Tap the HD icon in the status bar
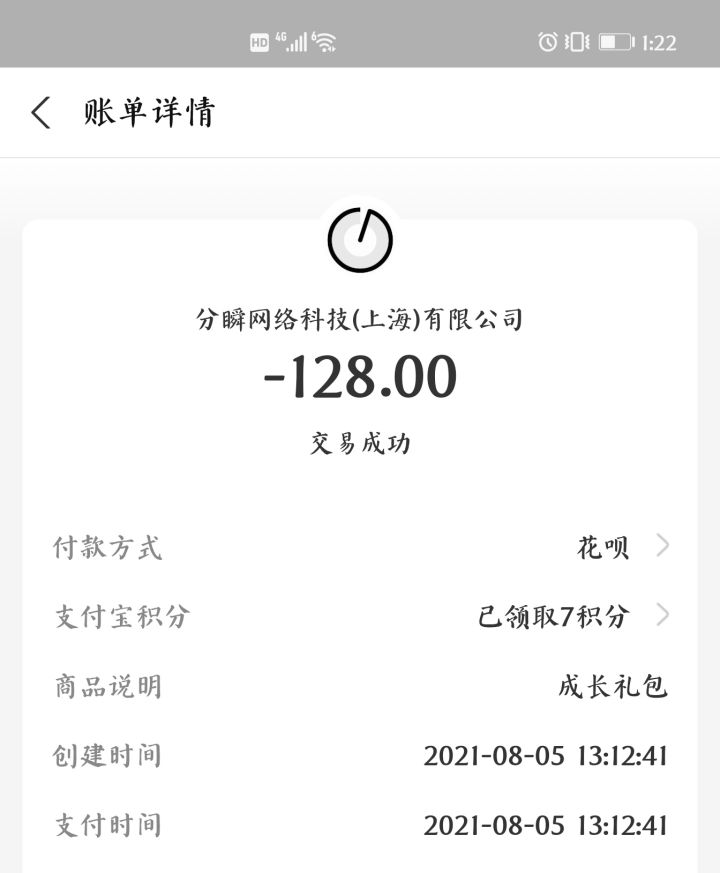 click(x=262, y=42)
